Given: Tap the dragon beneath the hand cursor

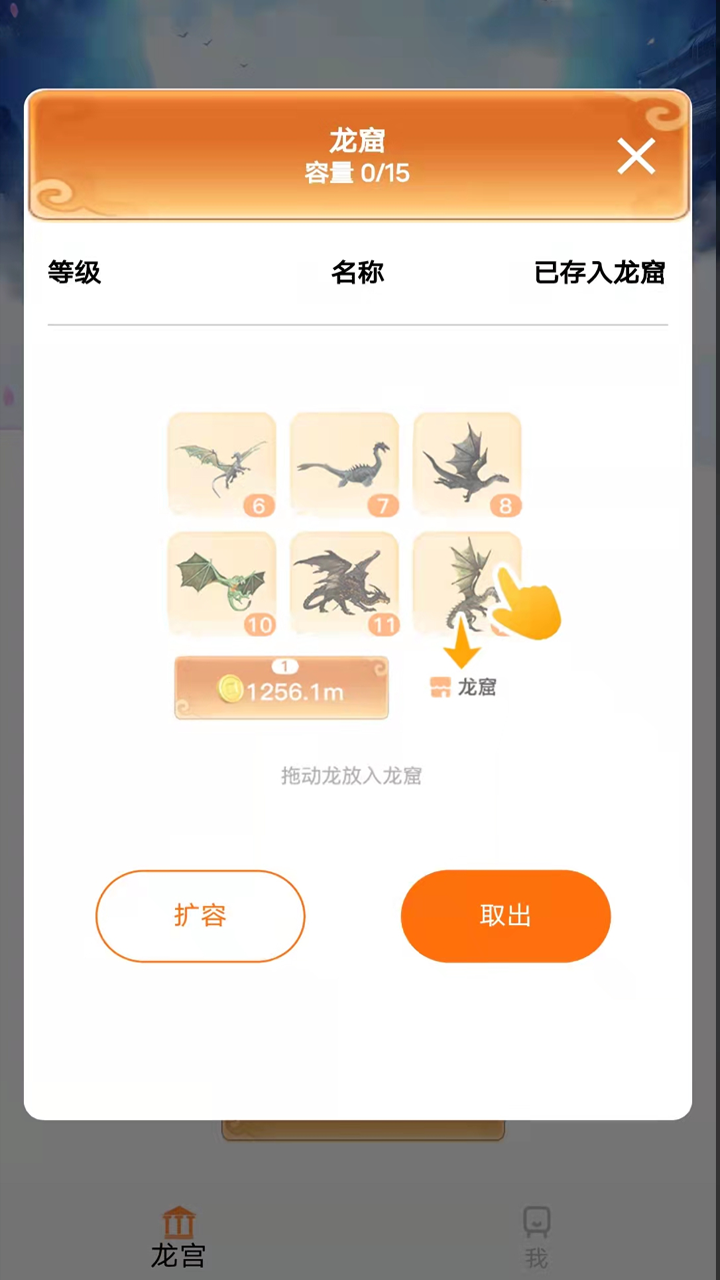Looking at the screenshot, I should click(x=466, y=583).
